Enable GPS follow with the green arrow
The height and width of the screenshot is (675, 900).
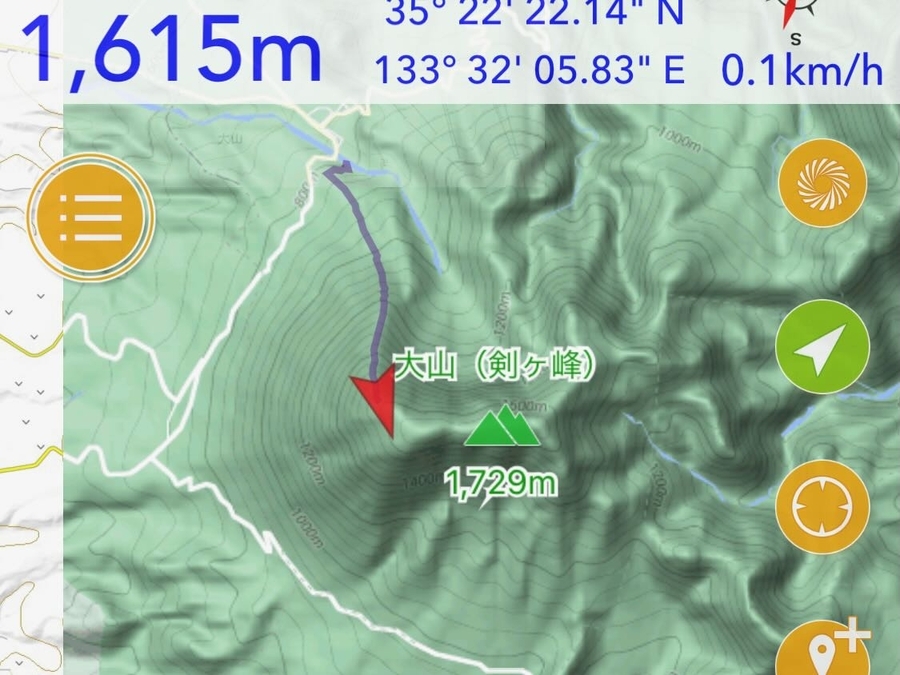[822, 346]
